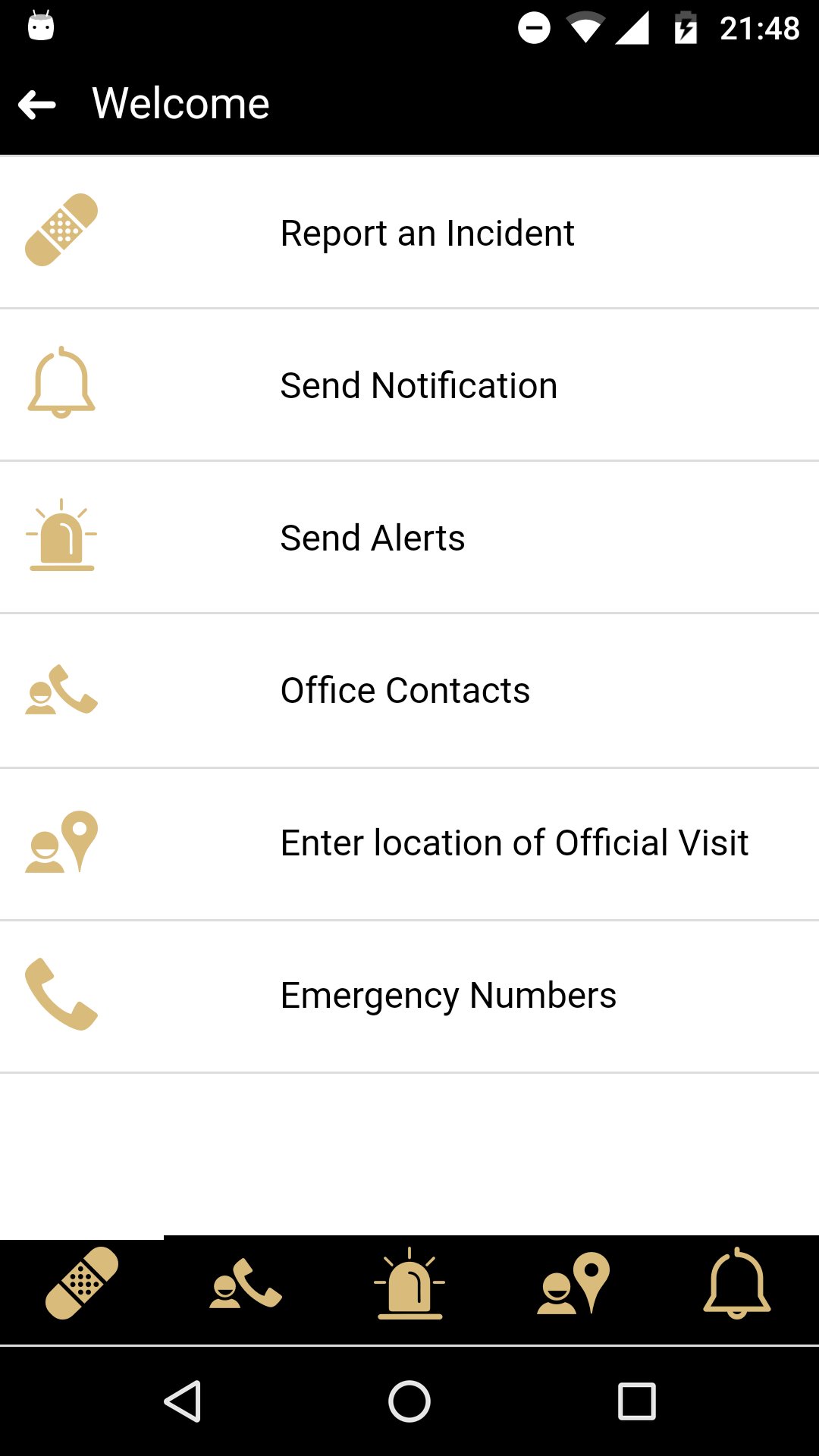
Task: Tap the bandage icon beside Report an Incident
Action: (x=62, y=232)
